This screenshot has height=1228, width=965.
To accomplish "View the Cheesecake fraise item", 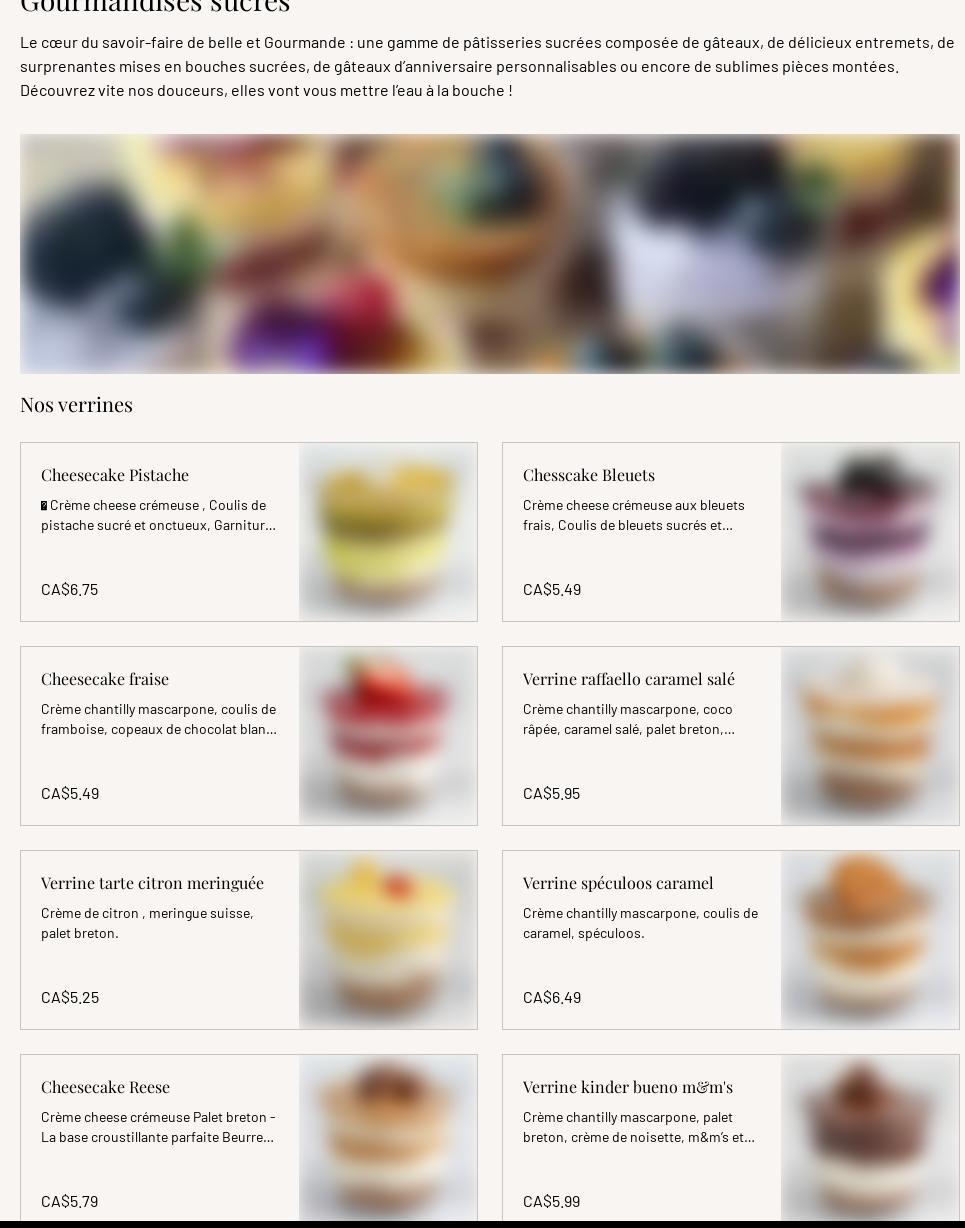I will tap(249, 736).
